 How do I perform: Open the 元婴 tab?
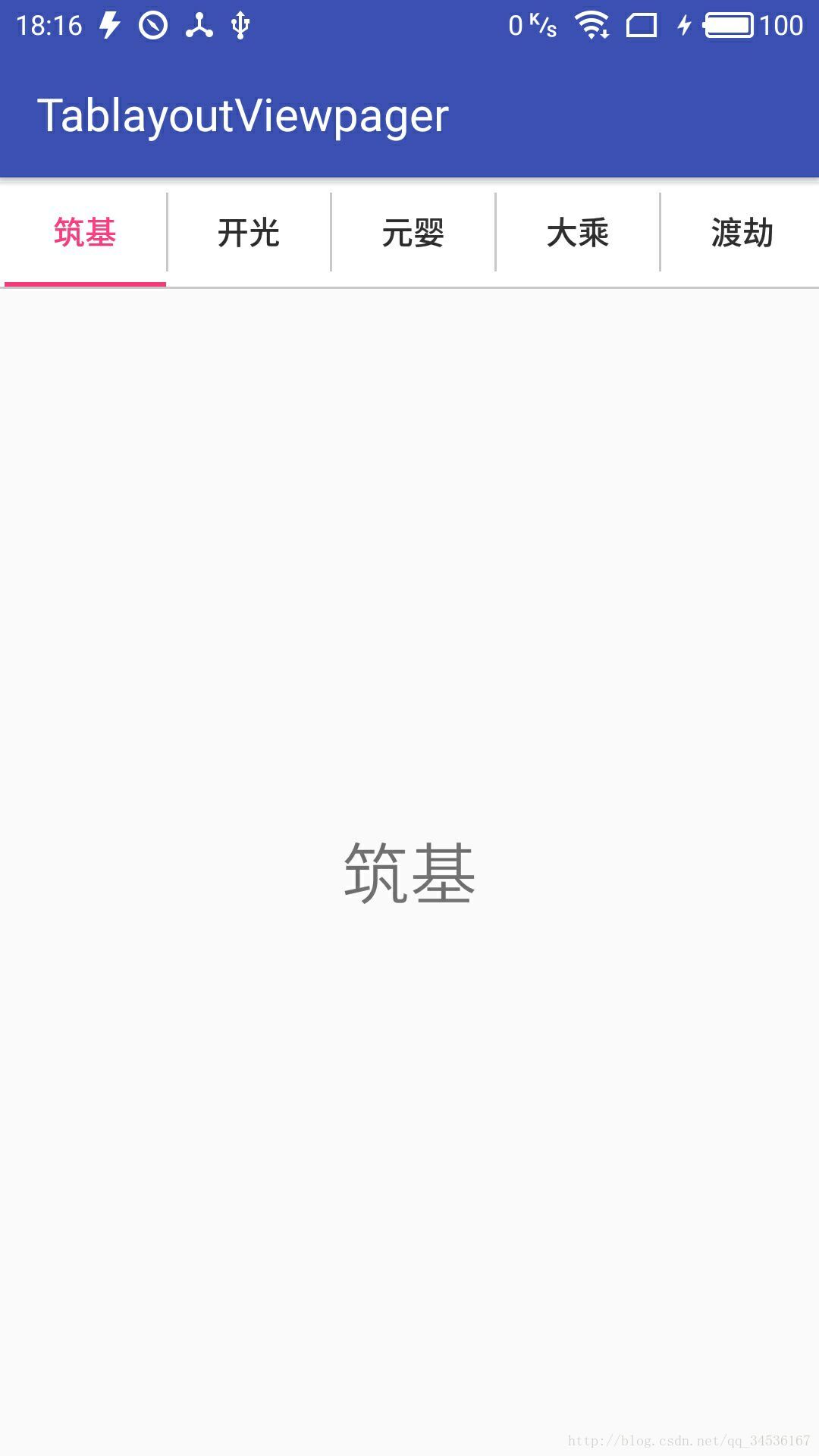(413, 233)
